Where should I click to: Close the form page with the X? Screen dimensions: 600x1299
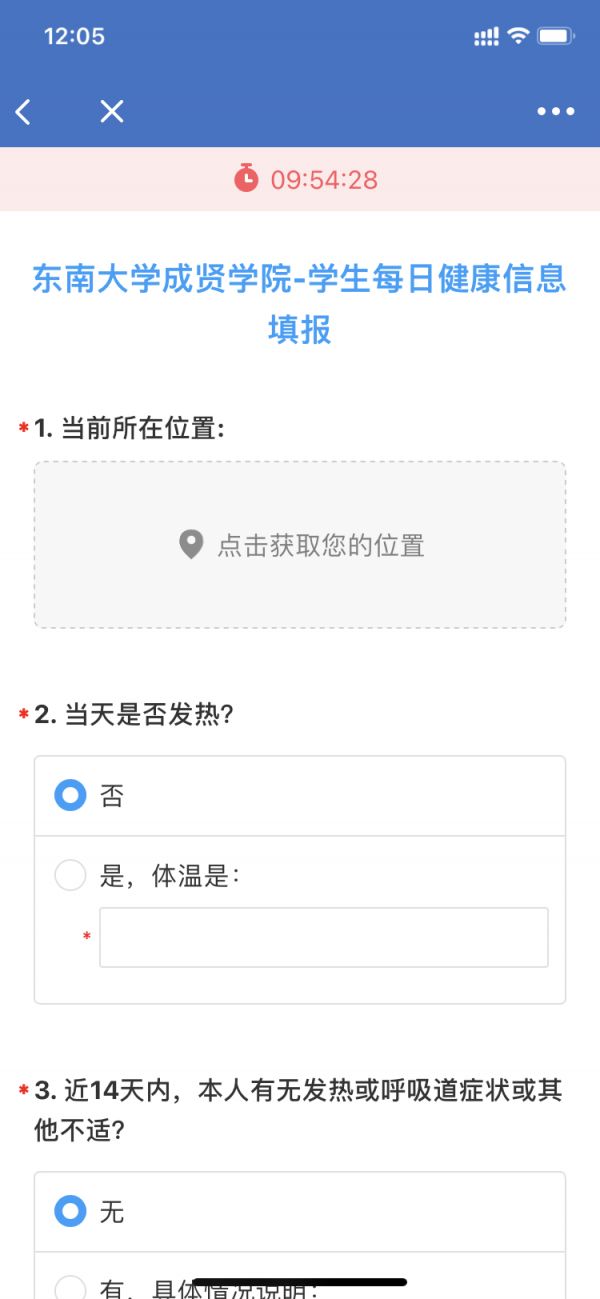click(112, 112)
